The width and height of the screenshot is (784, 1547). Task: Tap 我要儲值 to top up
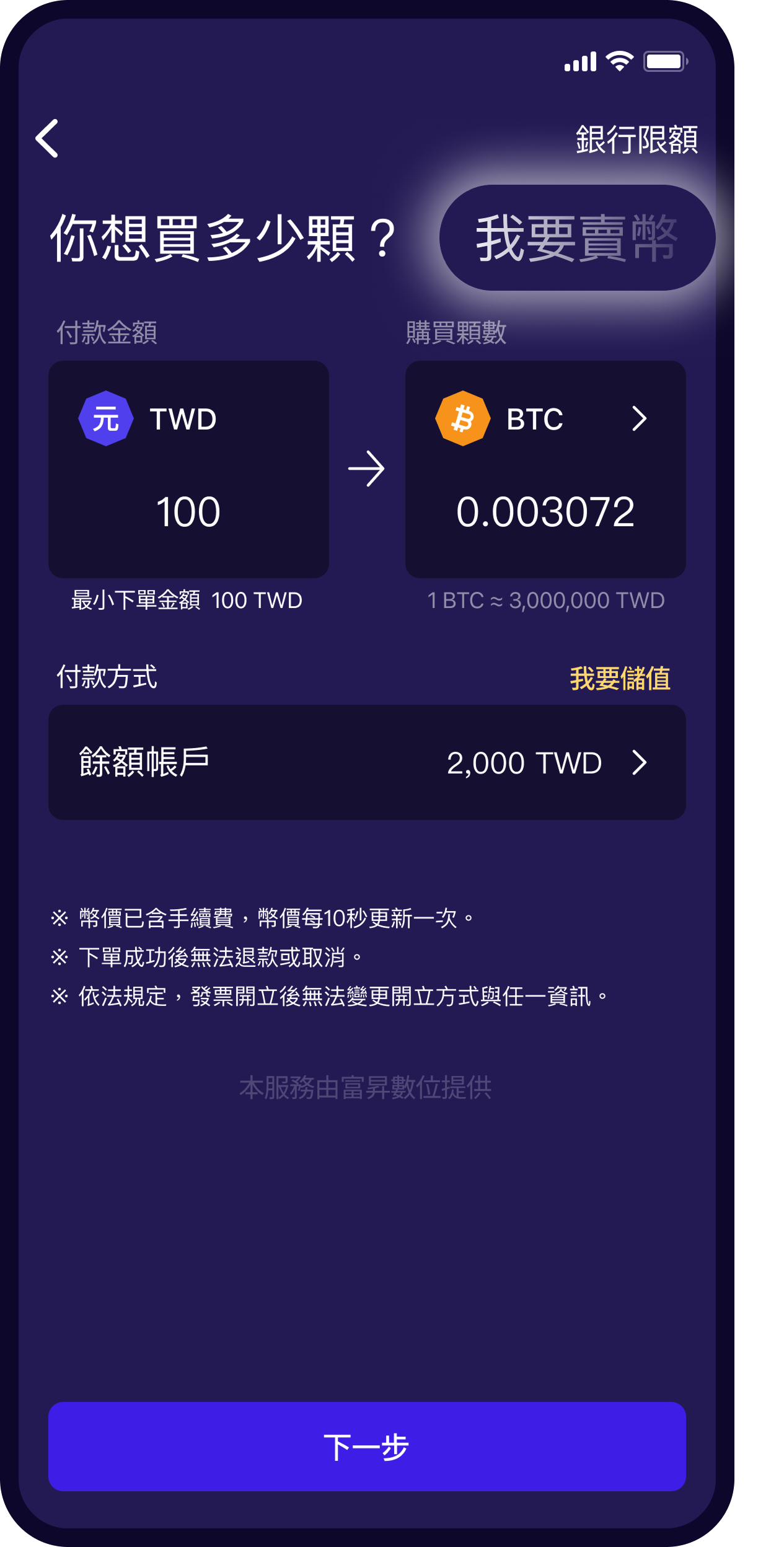pos(620,678)
